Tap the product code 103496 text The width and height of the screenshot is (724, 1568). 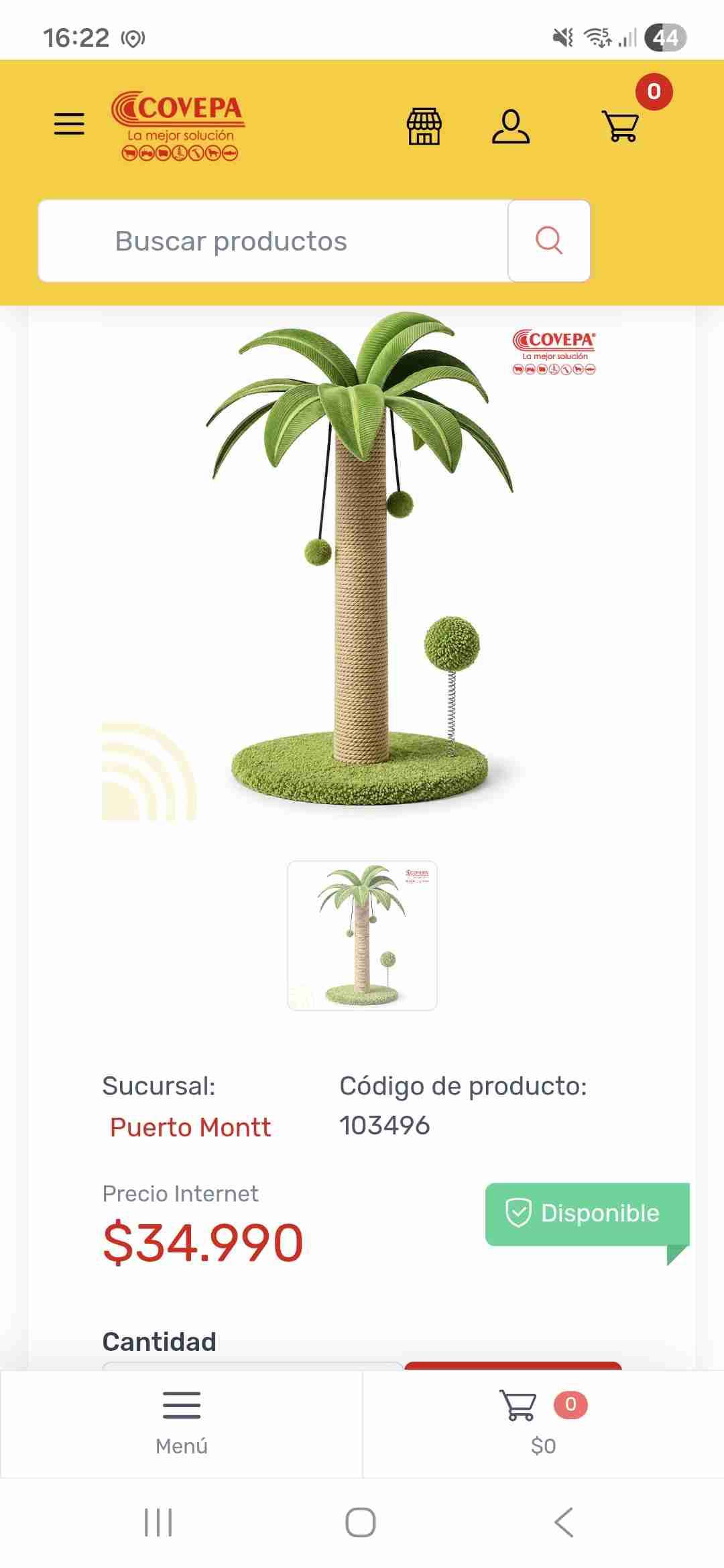386,1126
